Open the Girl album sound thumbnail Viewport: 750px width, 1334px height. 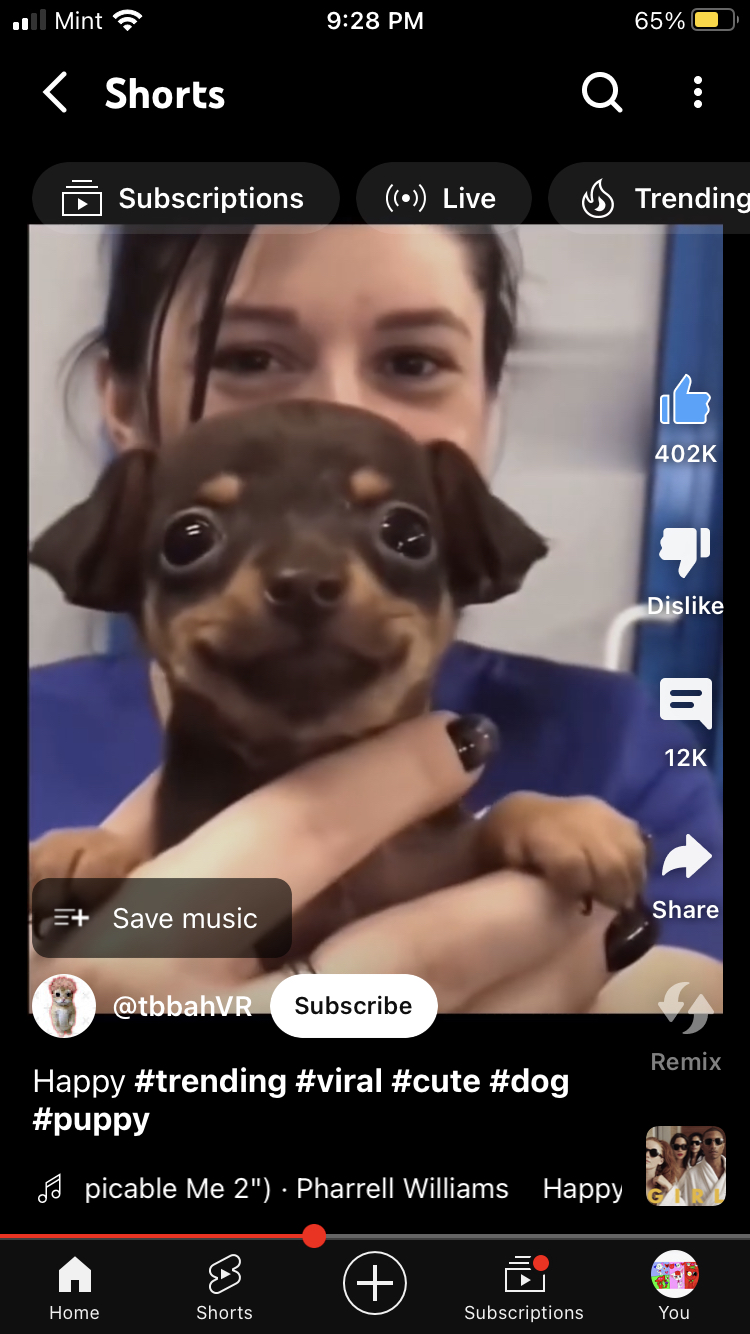685,1166
